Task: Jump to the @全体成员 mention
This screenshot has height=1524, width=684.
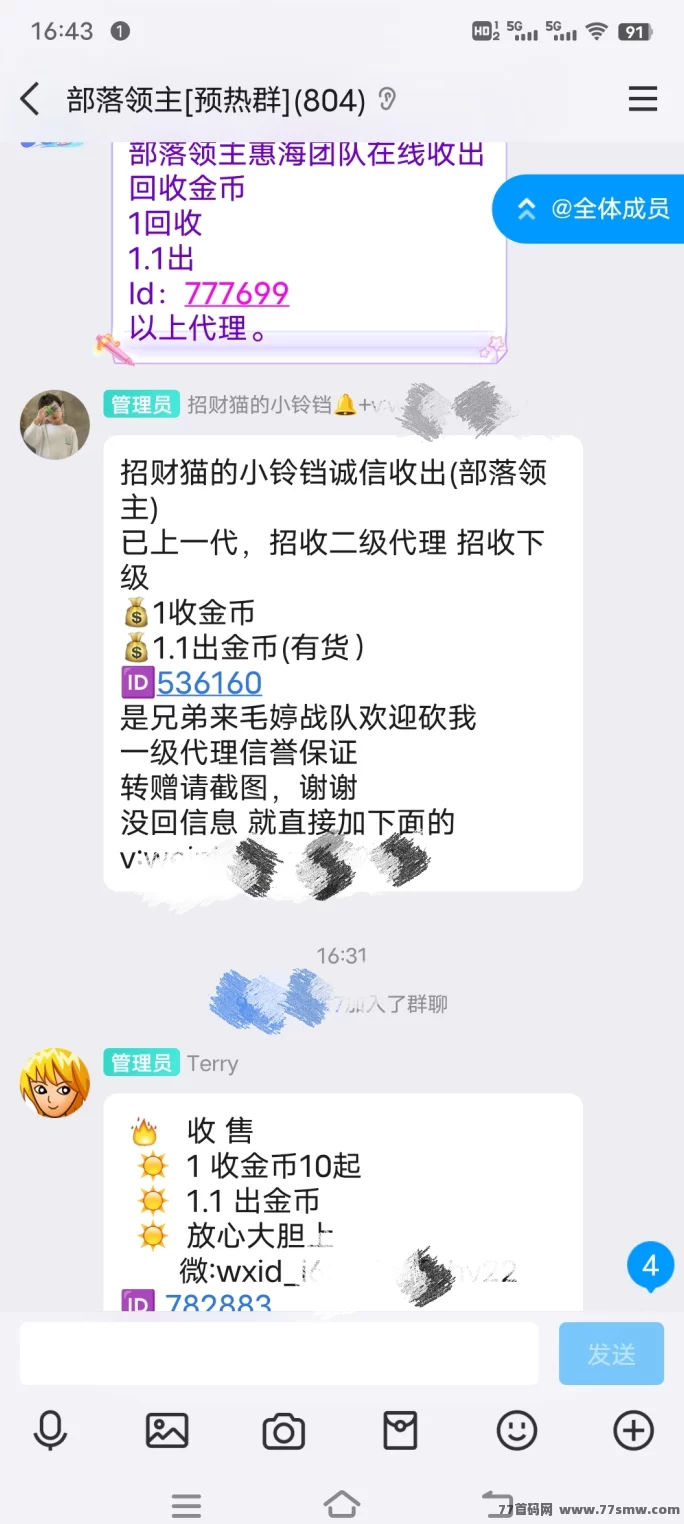Action: (592, 209)
